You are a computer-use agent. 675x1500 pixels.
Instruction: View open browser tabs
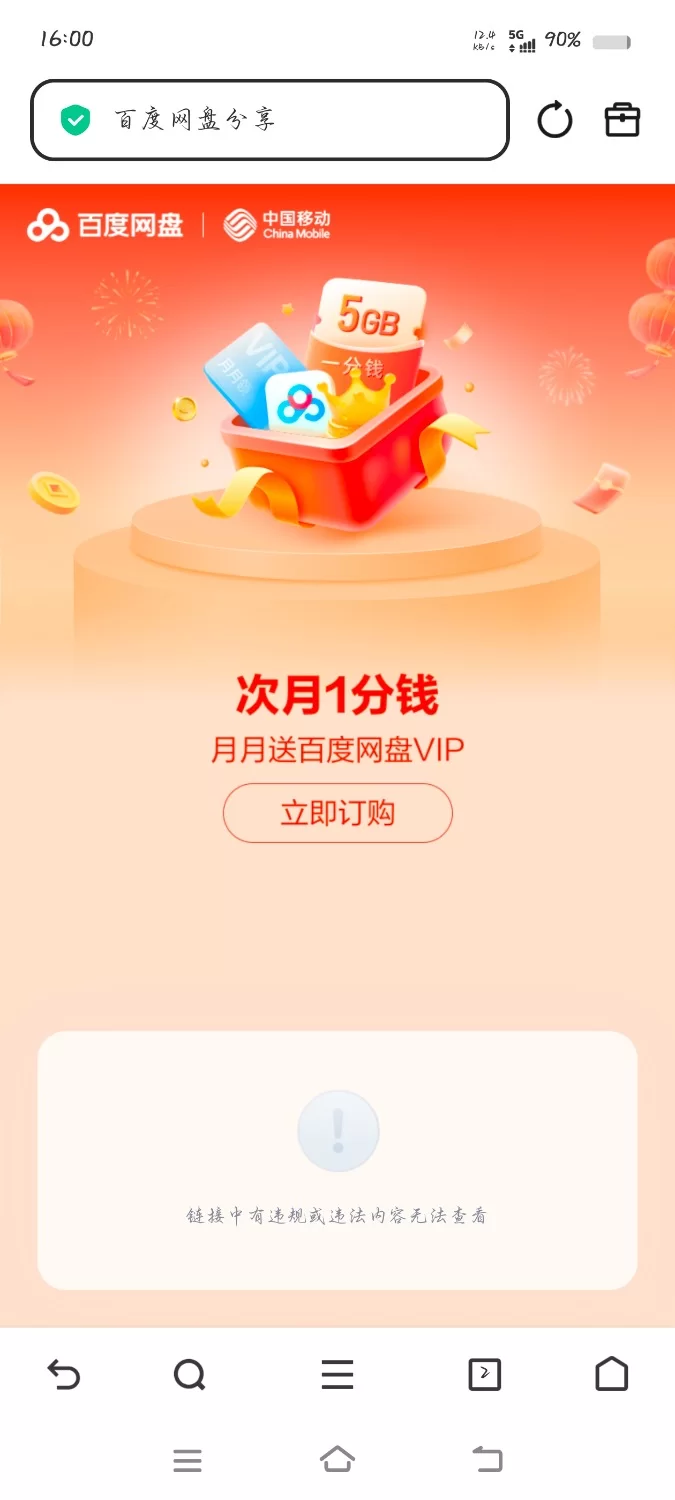[x=485, y=1376]
